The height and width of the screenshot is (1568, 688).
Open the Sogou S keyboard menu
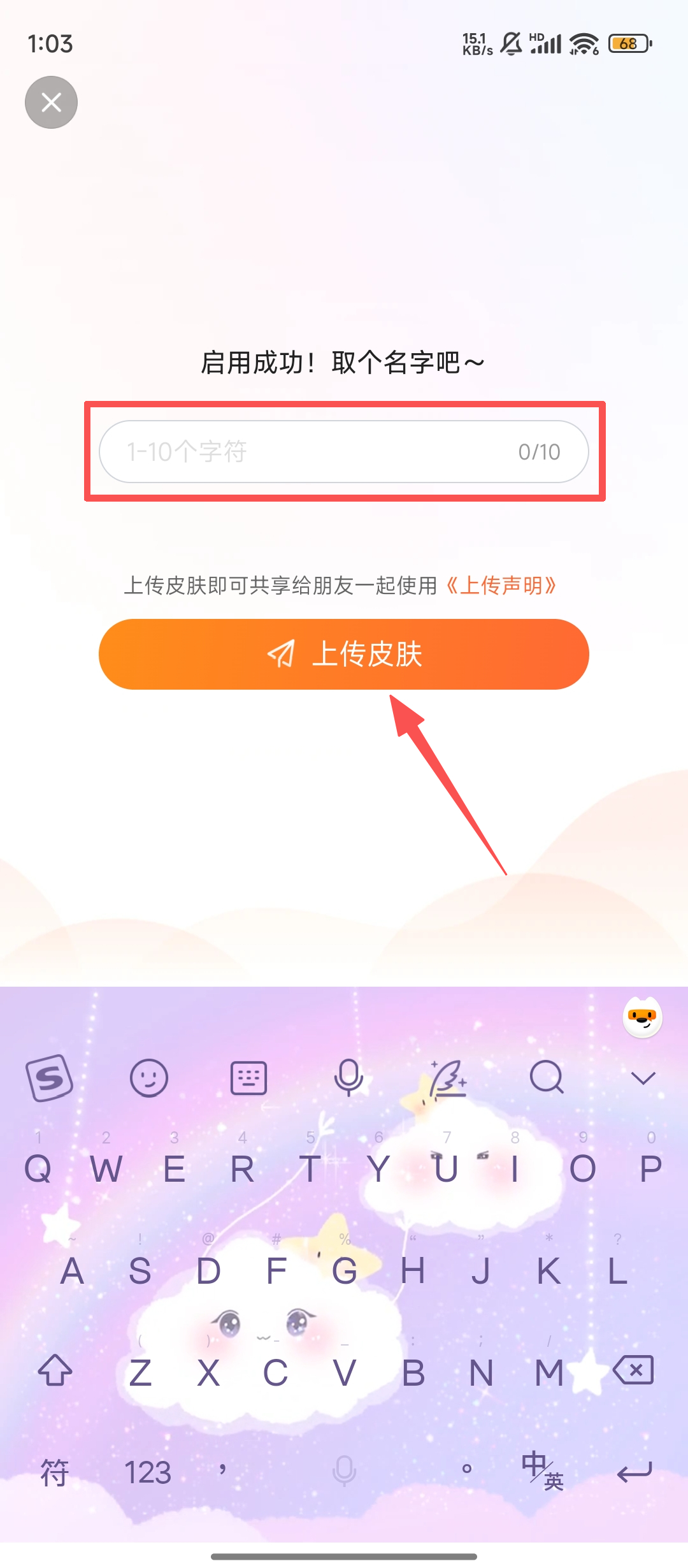49,1078
